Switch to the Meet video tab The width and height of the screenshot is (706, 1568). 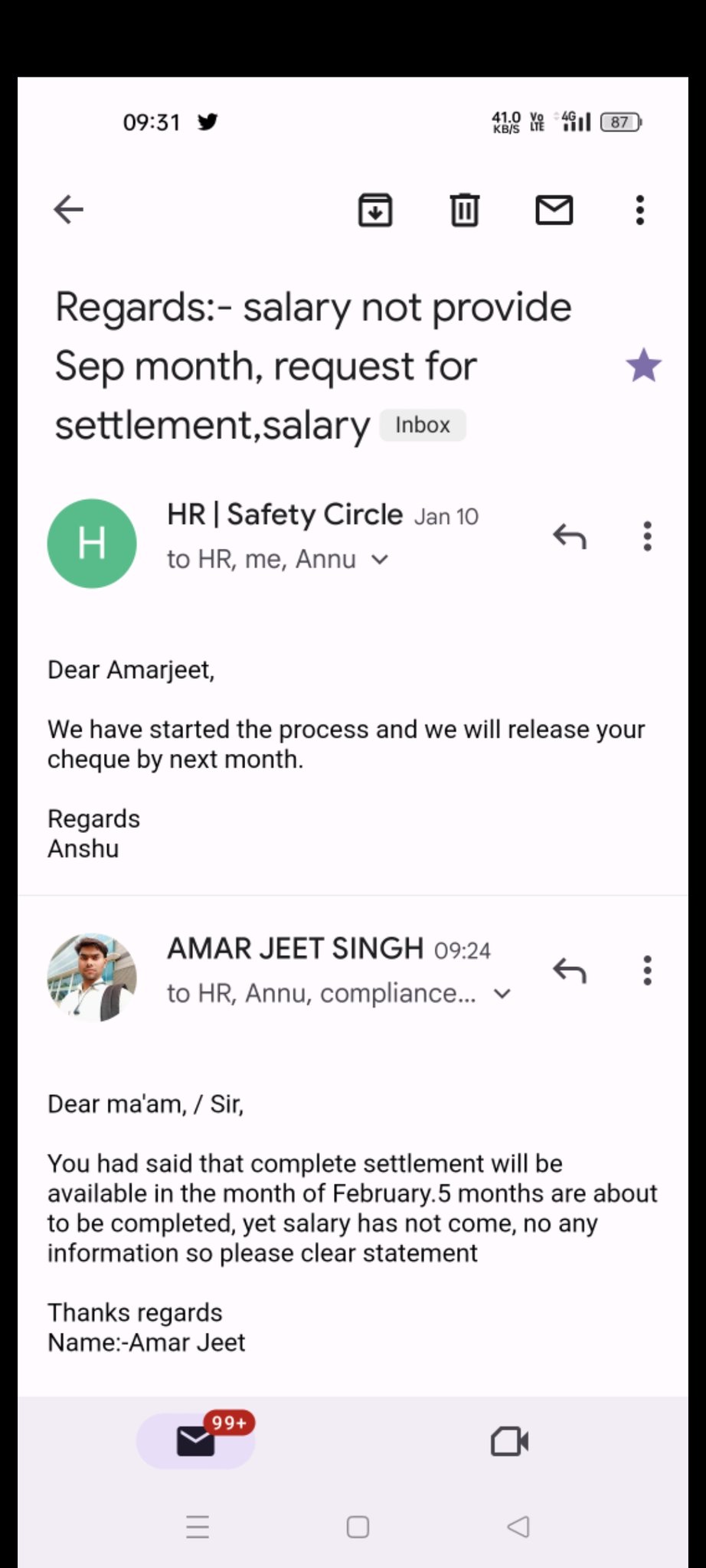coord(509,1442)
